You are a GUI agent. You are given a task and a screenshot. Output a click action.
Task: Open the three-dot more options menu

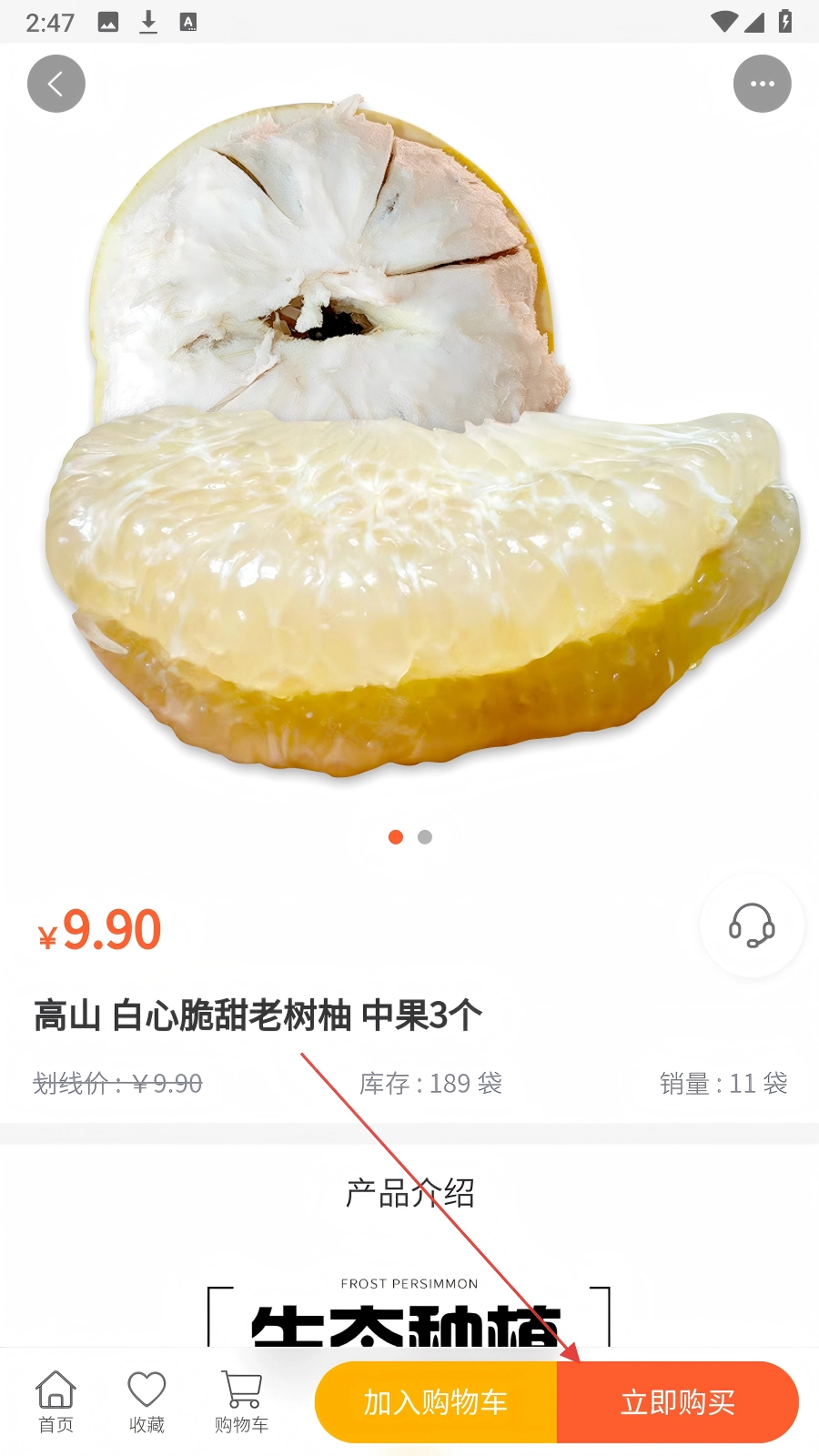762,84
